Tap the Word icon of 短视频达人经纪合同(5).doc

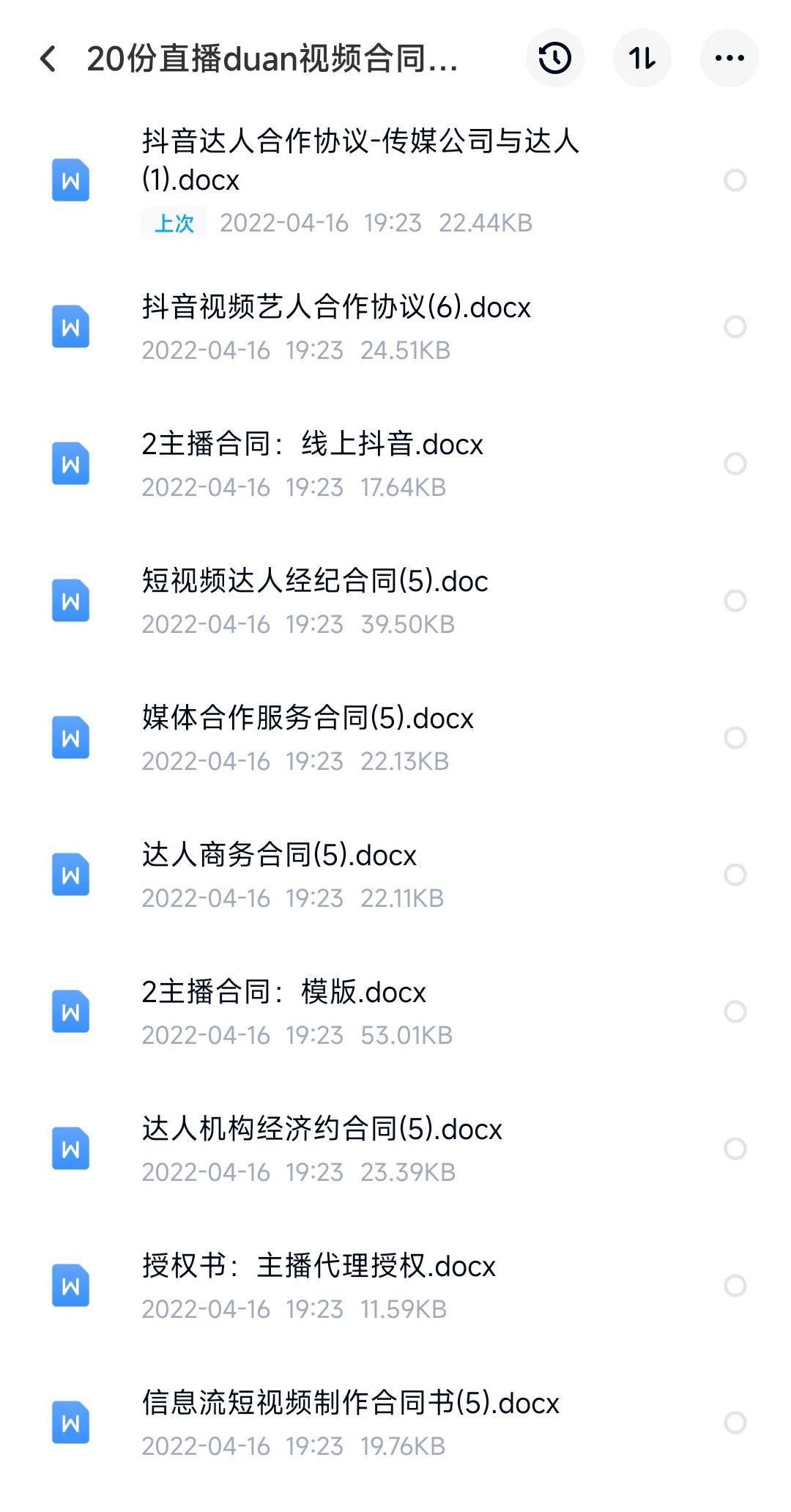(70, 599)
